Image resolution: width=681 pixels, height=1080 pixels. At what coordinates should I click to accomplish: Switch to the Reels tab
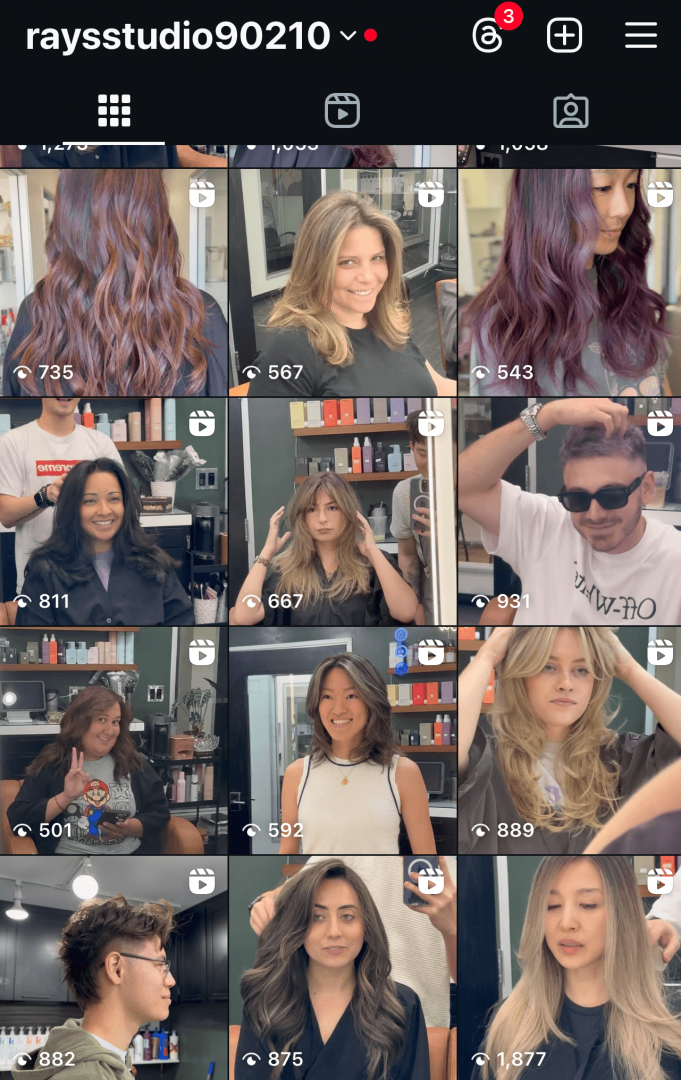coord(342,110)
